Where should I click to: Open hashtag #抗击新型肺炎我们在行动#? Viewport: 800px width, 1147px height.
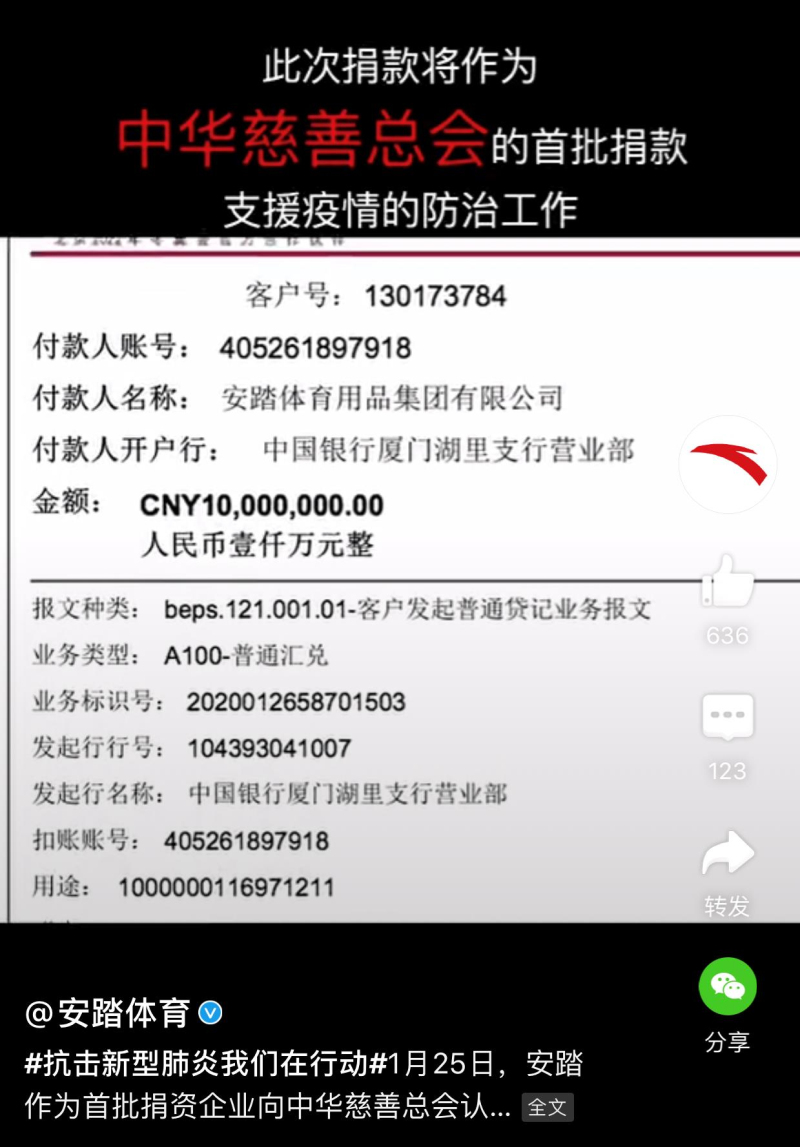(x=204, y=1063)
